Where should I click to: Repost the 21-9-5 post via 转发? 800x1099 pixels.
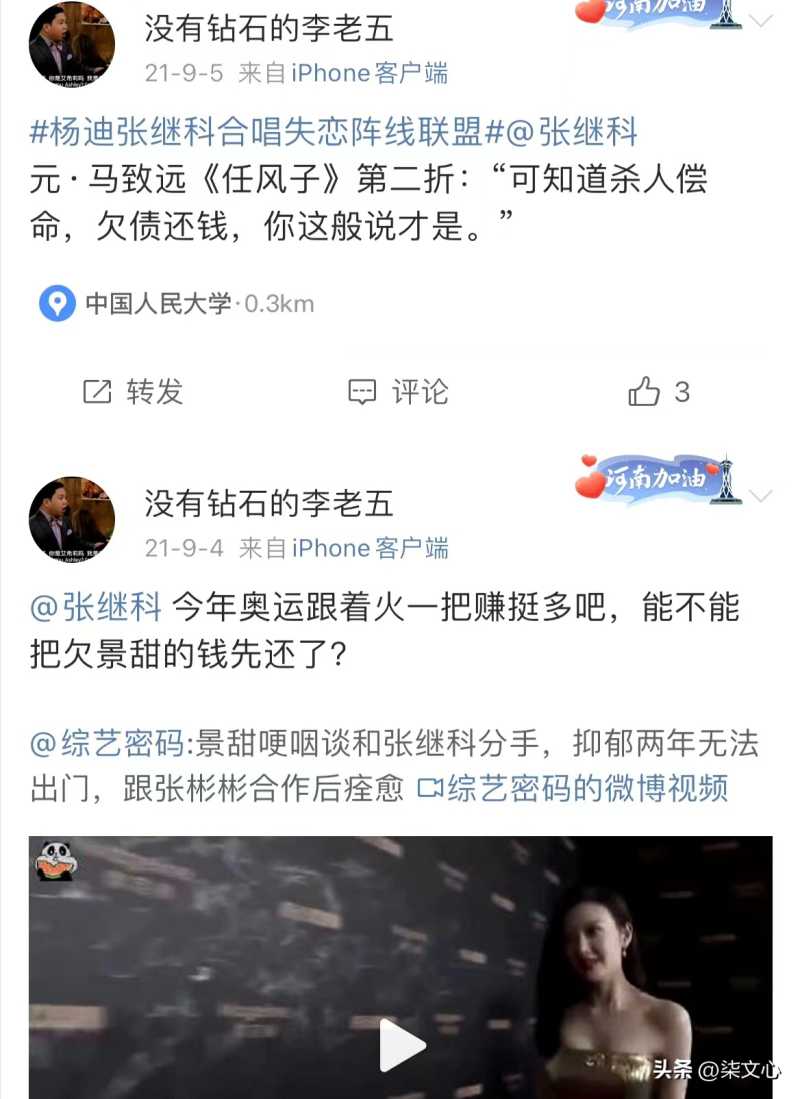(133, 392)
